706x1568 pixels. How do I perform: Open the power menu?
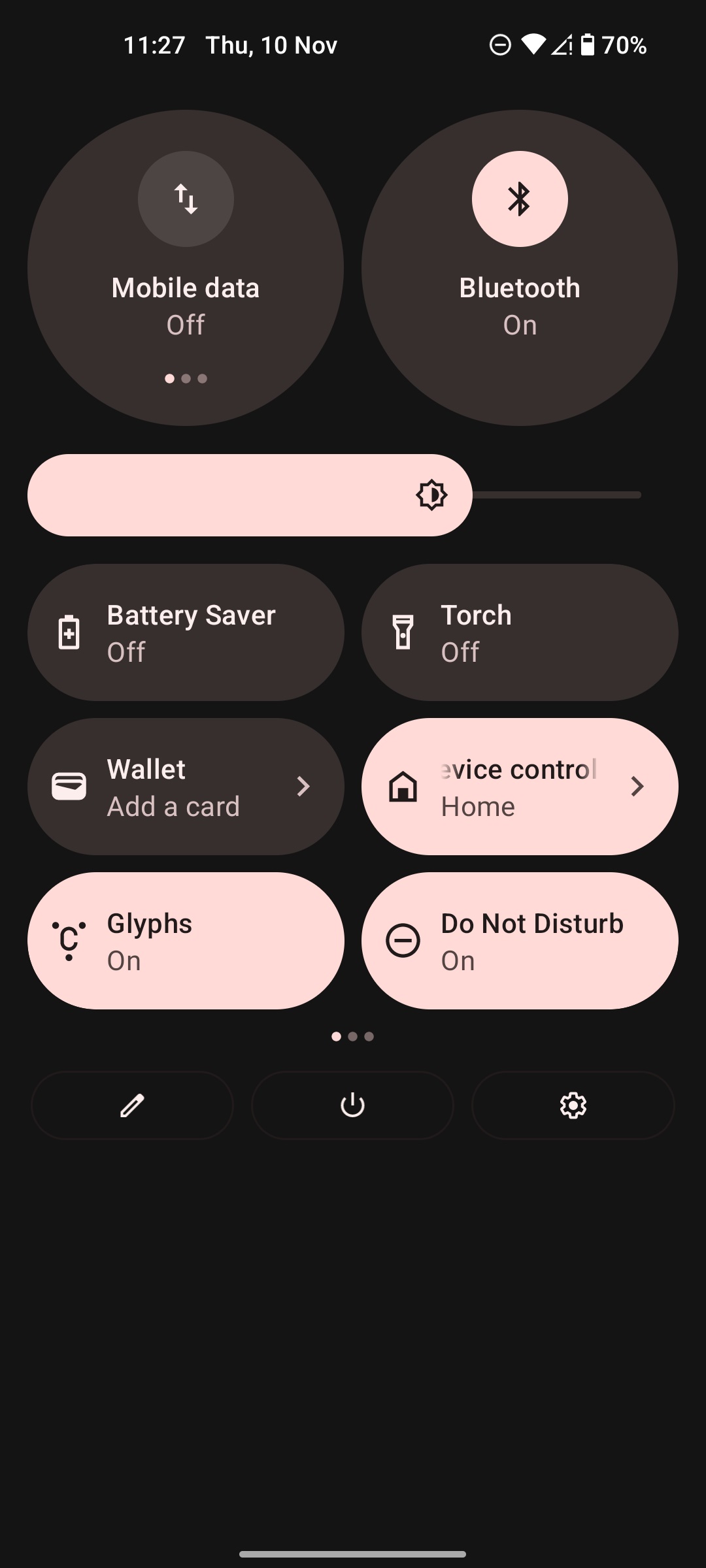click(352, 1105)
